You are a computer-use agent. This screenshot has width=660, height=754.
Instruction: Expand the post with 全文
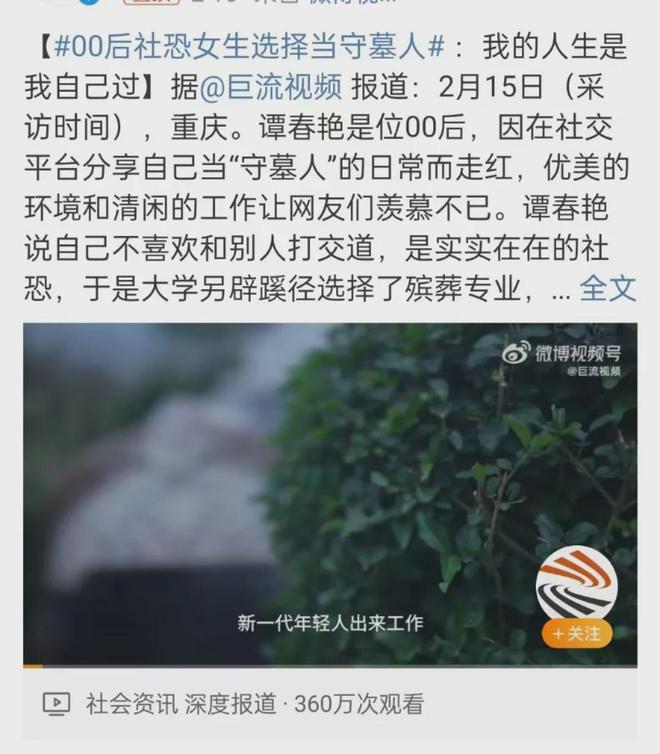pos(608,290)
